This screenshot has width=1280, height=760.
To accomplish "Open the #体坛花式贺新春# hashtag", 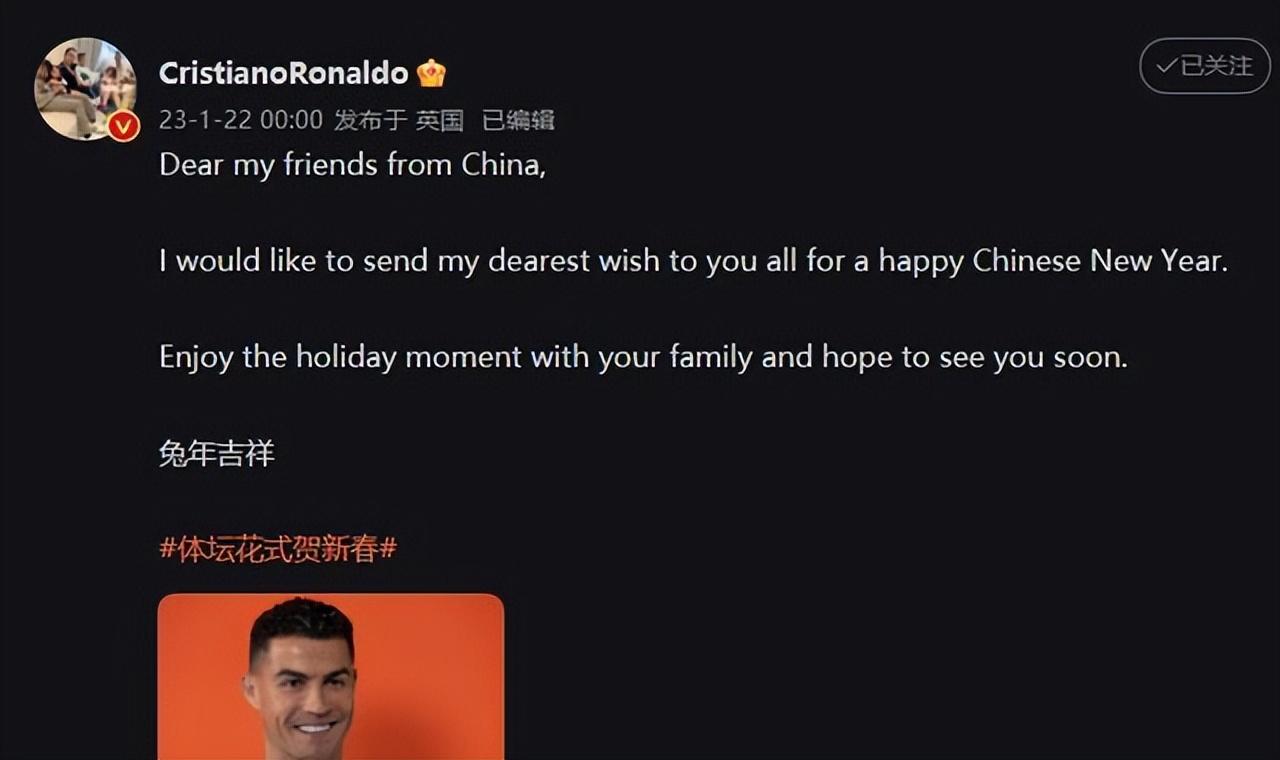I will click(278, 548).
